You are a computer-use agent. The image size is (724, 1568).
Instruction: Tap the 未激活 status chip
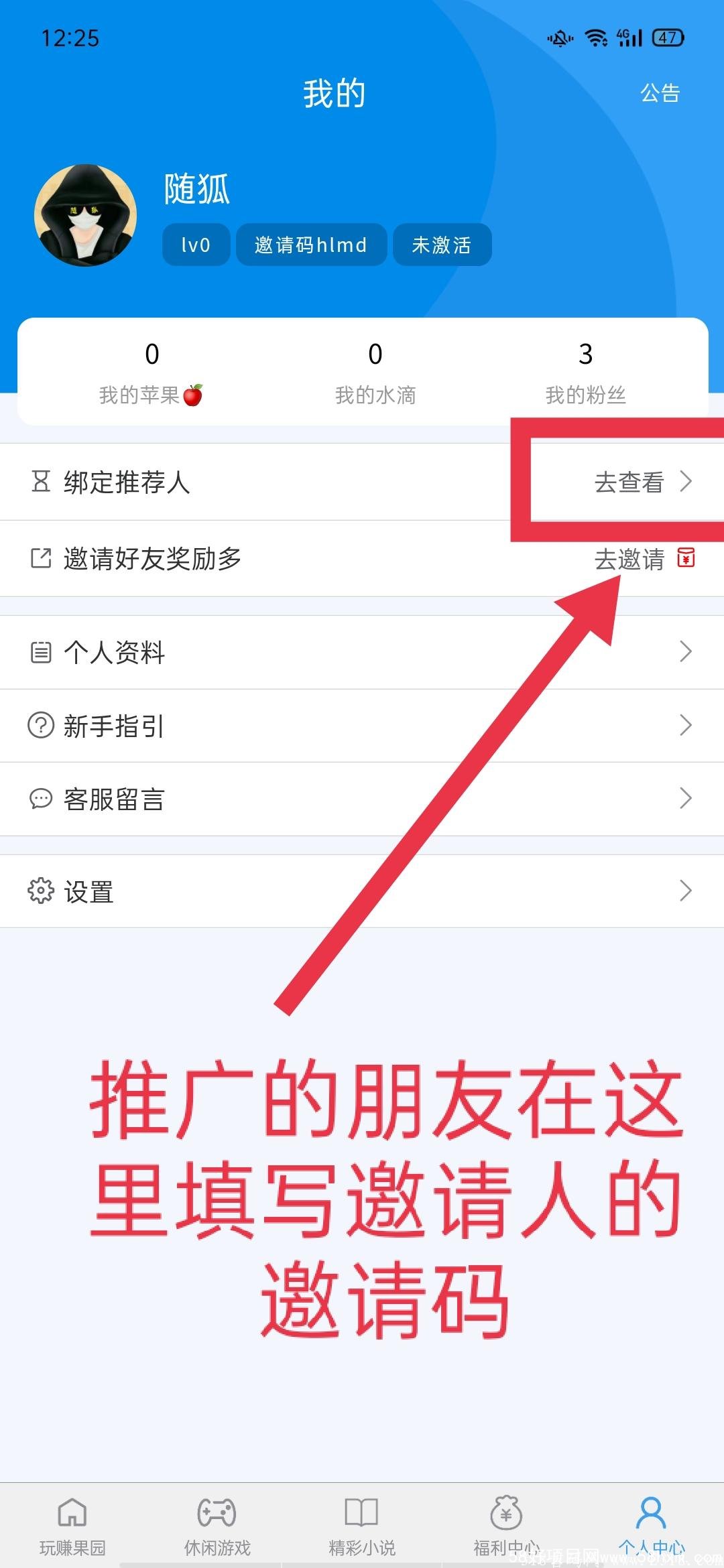(x=442, y=245)
